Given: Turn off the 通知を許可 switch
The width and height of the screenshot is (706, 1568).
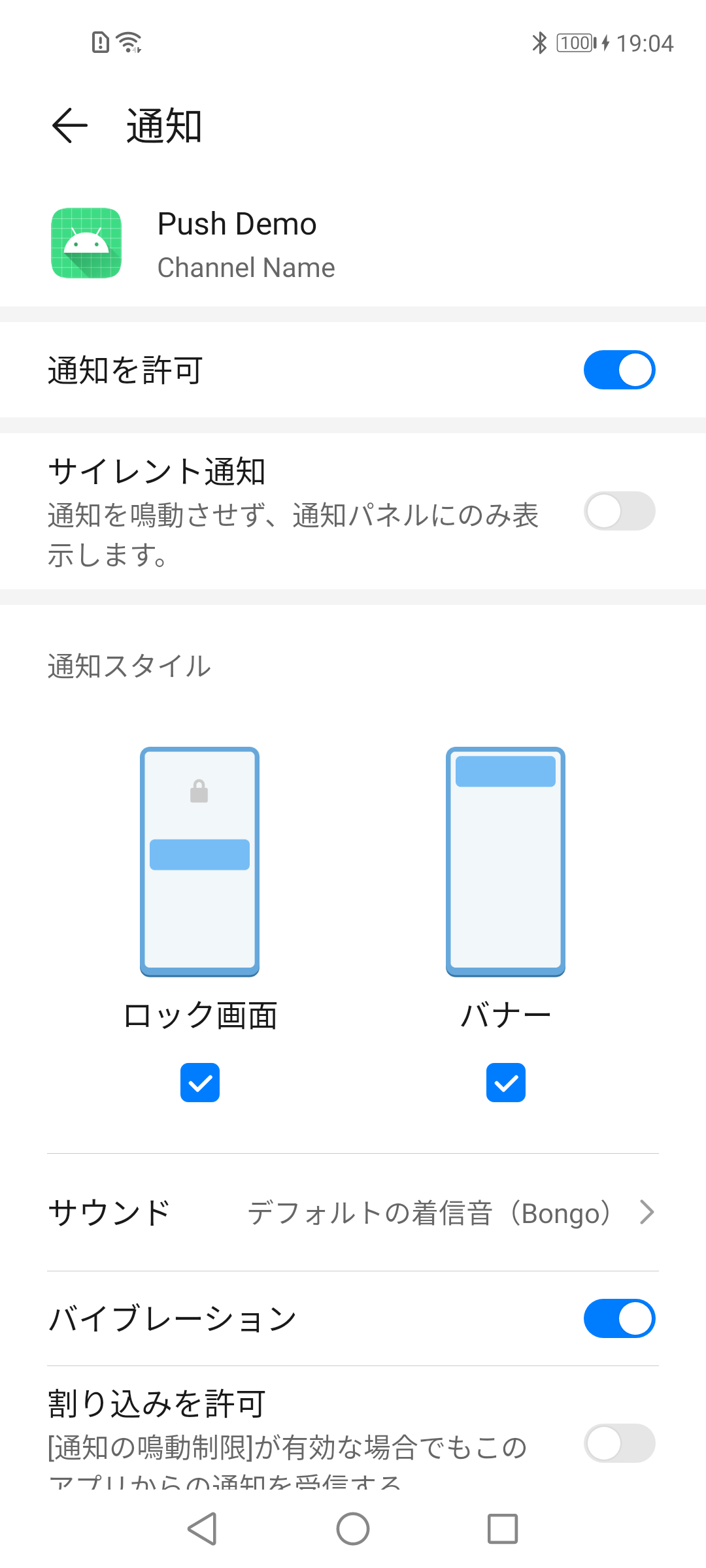Looking at the screenshot, I should [x=619, y=370].
